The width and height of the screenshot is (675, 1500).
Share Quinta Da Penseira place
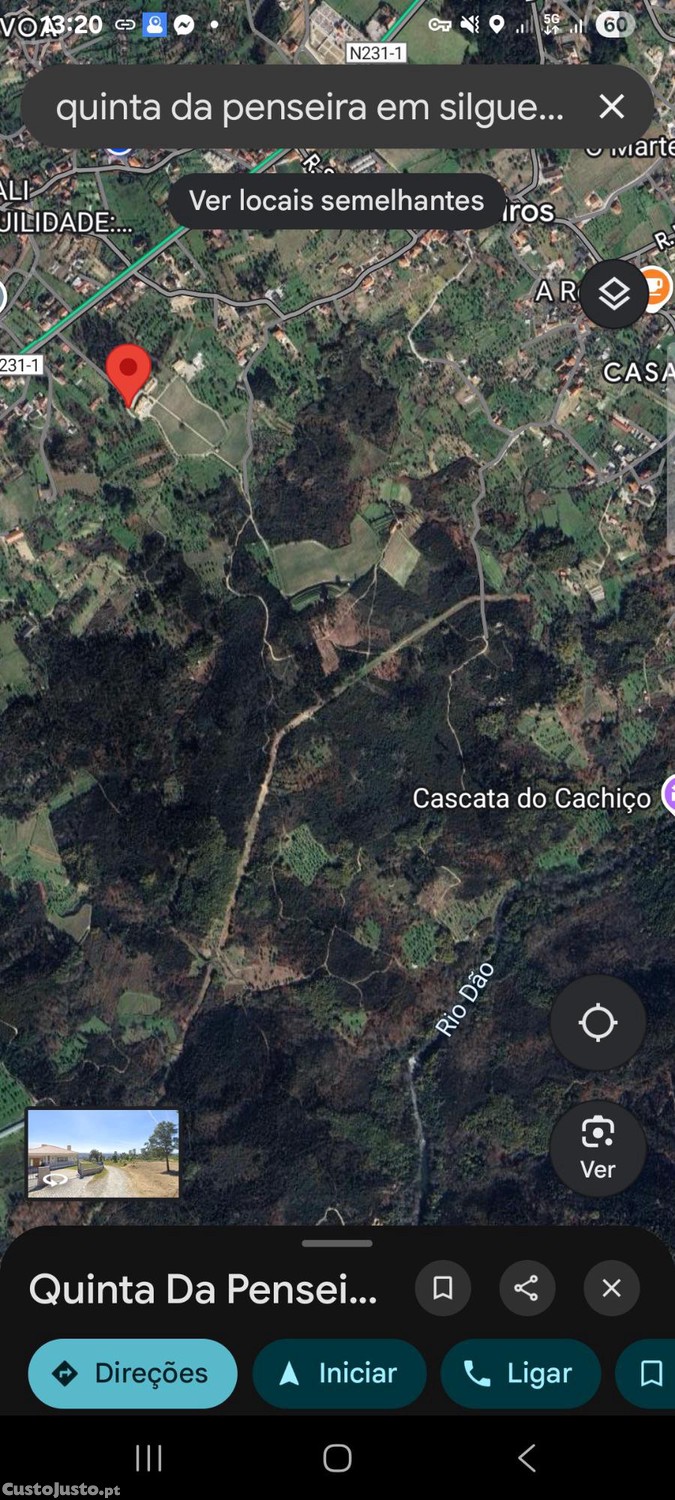click(x=527, y=1288)
